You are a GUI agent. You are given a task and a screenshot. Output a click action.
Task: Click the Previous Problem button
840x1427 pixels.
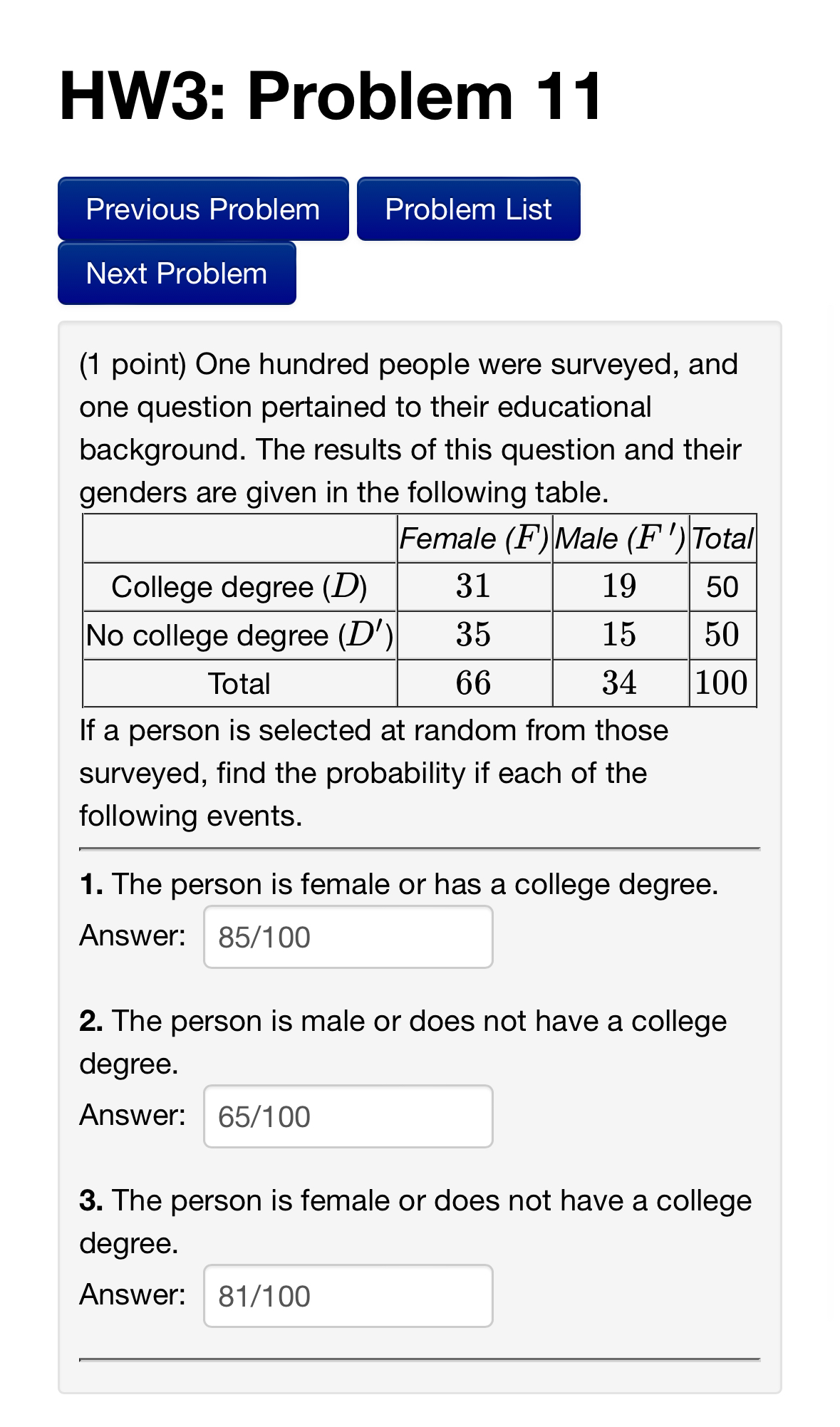pyautogui.click(x=202, y=209)
